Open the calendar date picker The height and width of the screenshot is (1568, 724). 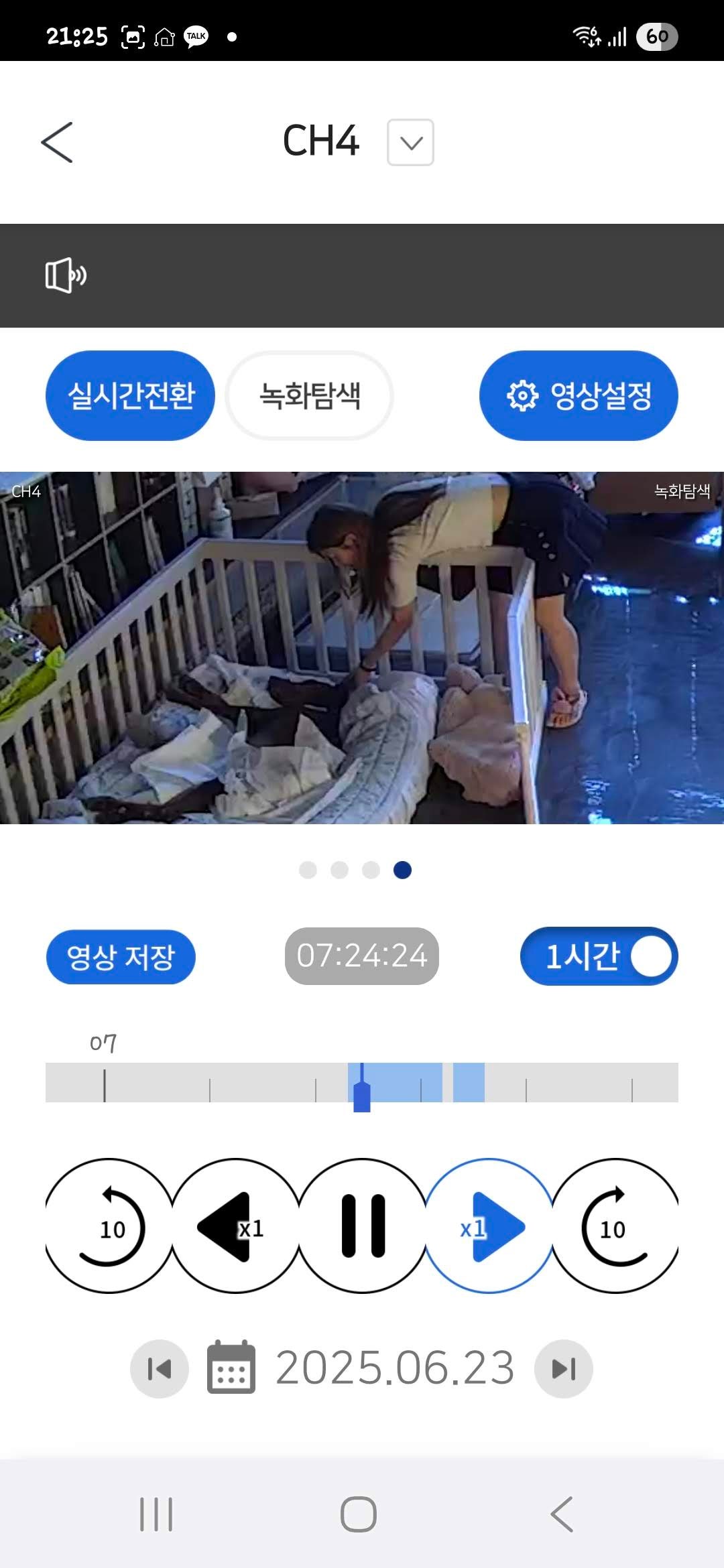tap(231, 1368)
